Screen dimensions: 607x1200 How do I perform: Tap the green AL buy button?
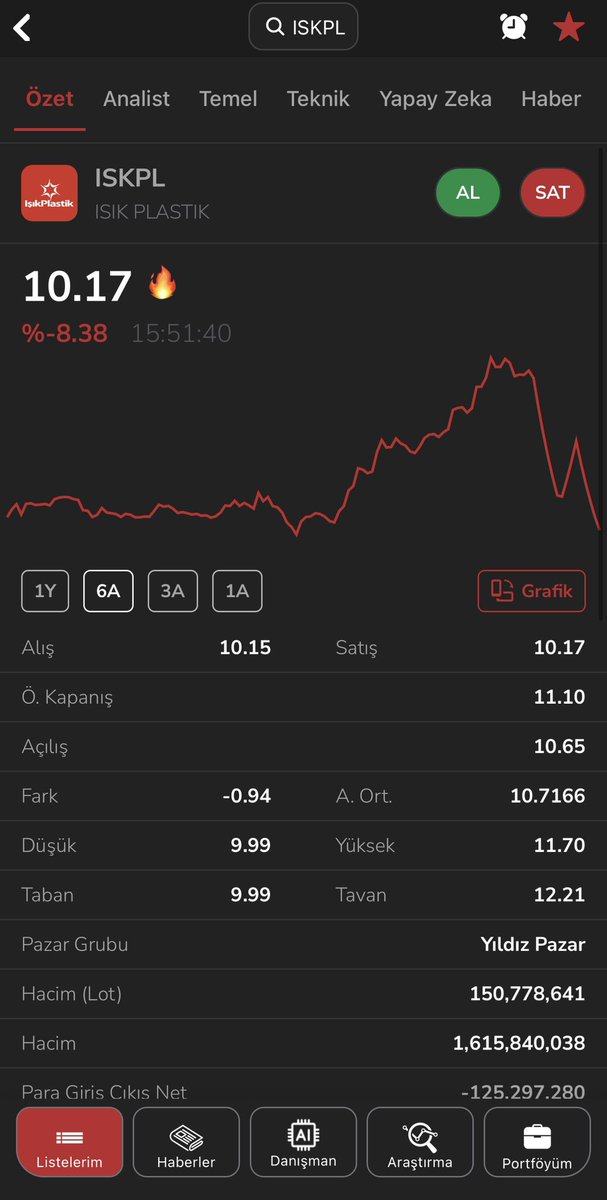click(x=468, y=193)
